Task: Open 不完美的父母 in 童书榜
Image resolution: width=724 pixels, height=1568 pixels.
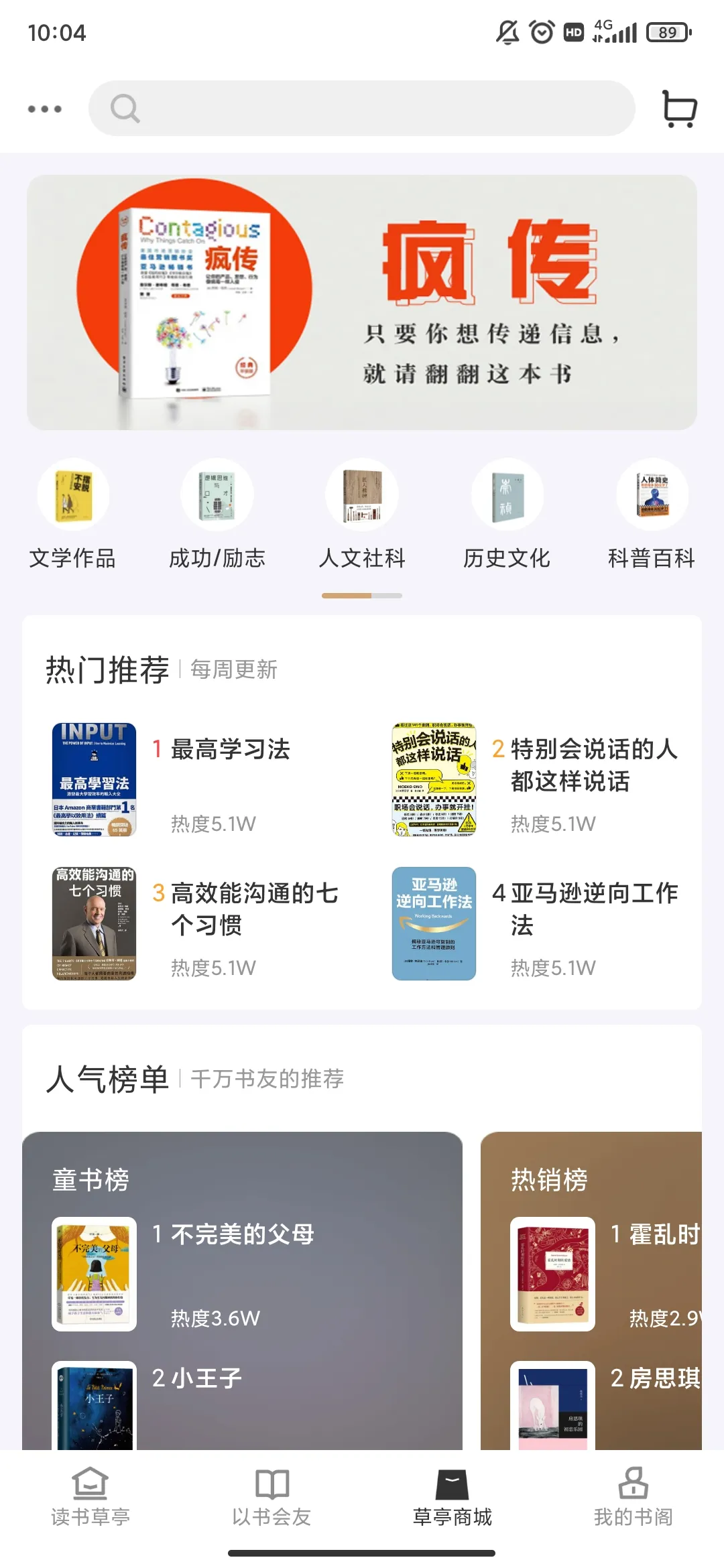Action: coord(201,1273)
